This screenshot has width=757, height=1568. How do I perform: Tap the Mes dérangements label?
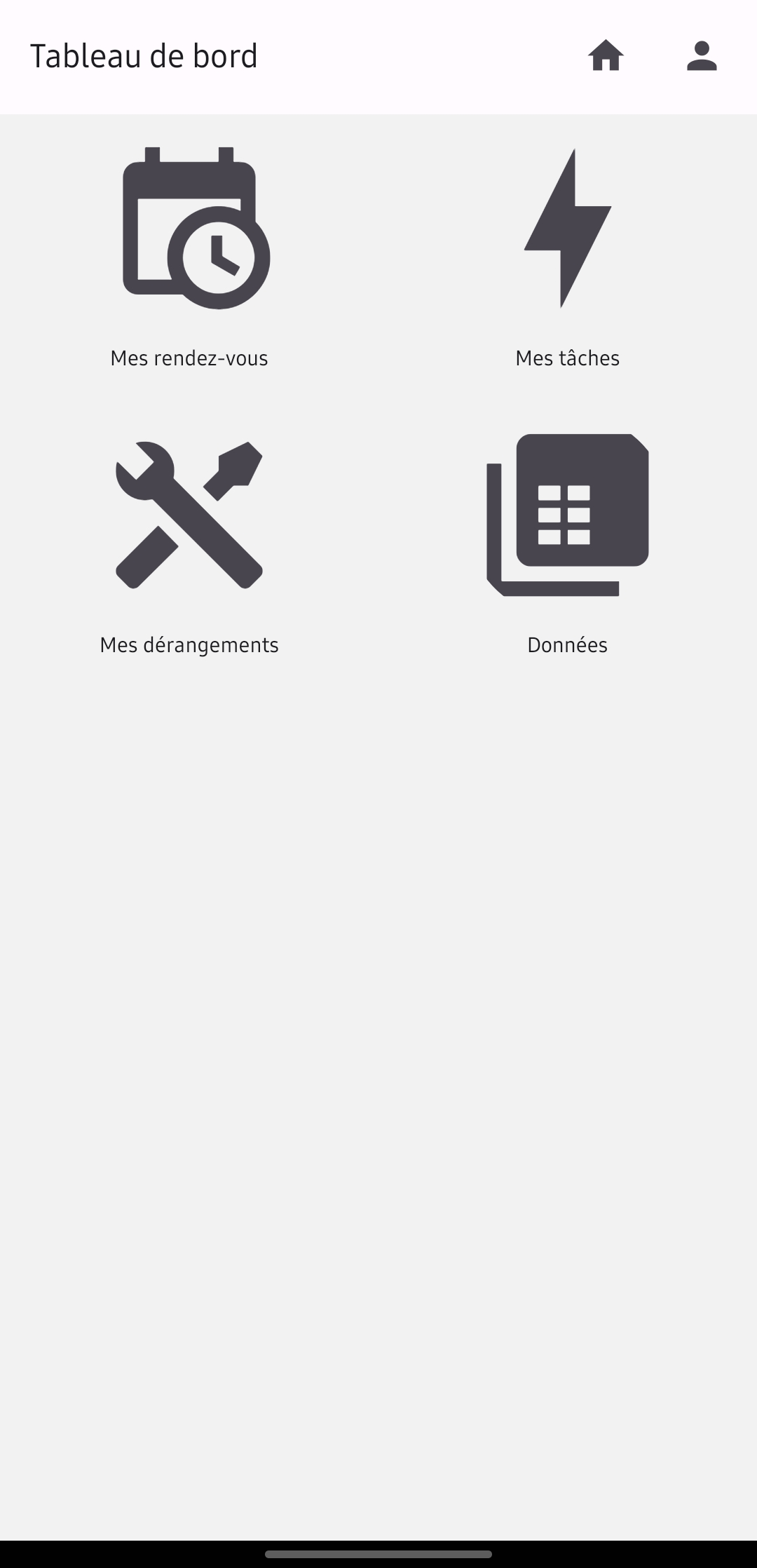click(189, 644)
